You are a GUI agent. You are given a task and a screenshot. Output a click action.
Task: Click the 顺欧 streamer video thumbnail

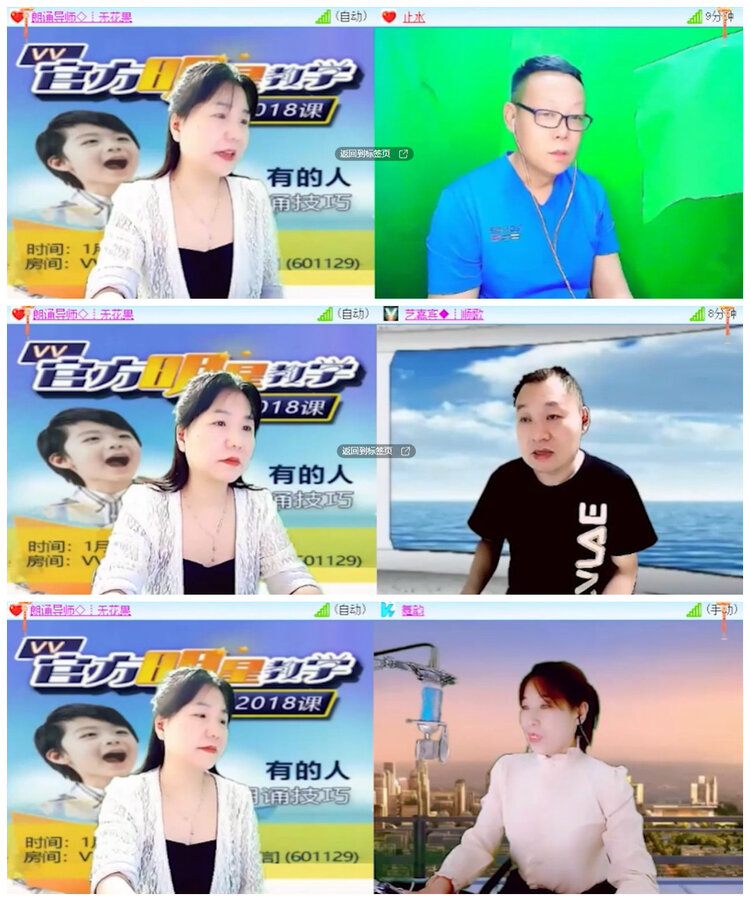click(560, 460)
